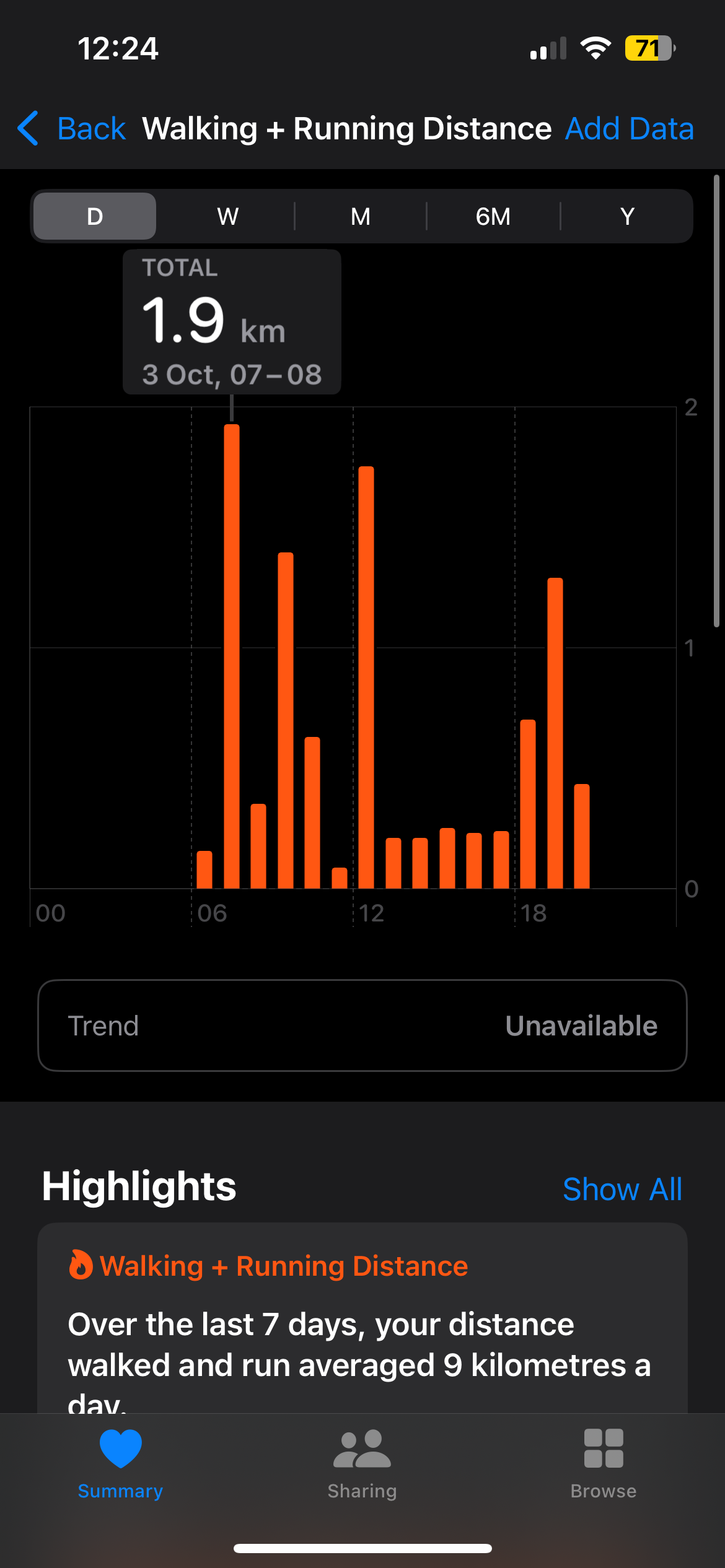Open the Trend row

362,1026
